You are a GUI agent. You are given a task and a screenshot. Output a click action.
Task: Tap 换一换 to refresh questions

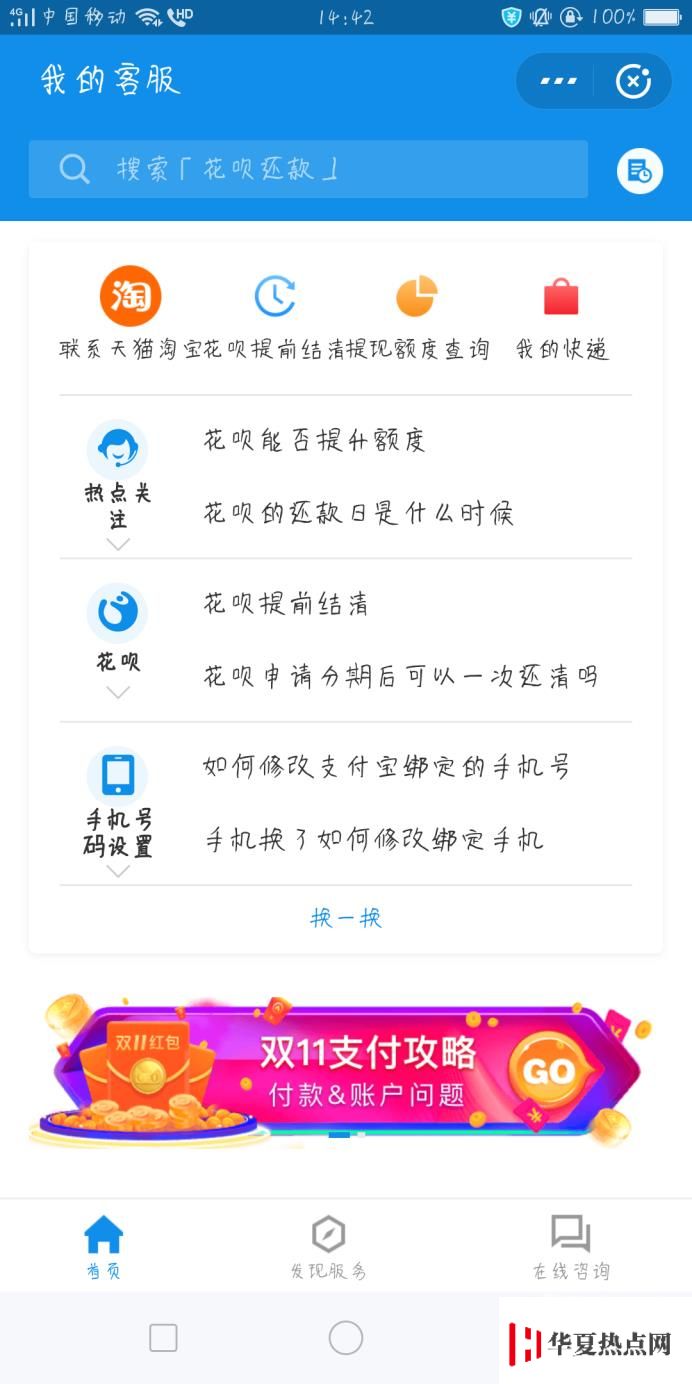pos(346,918)
